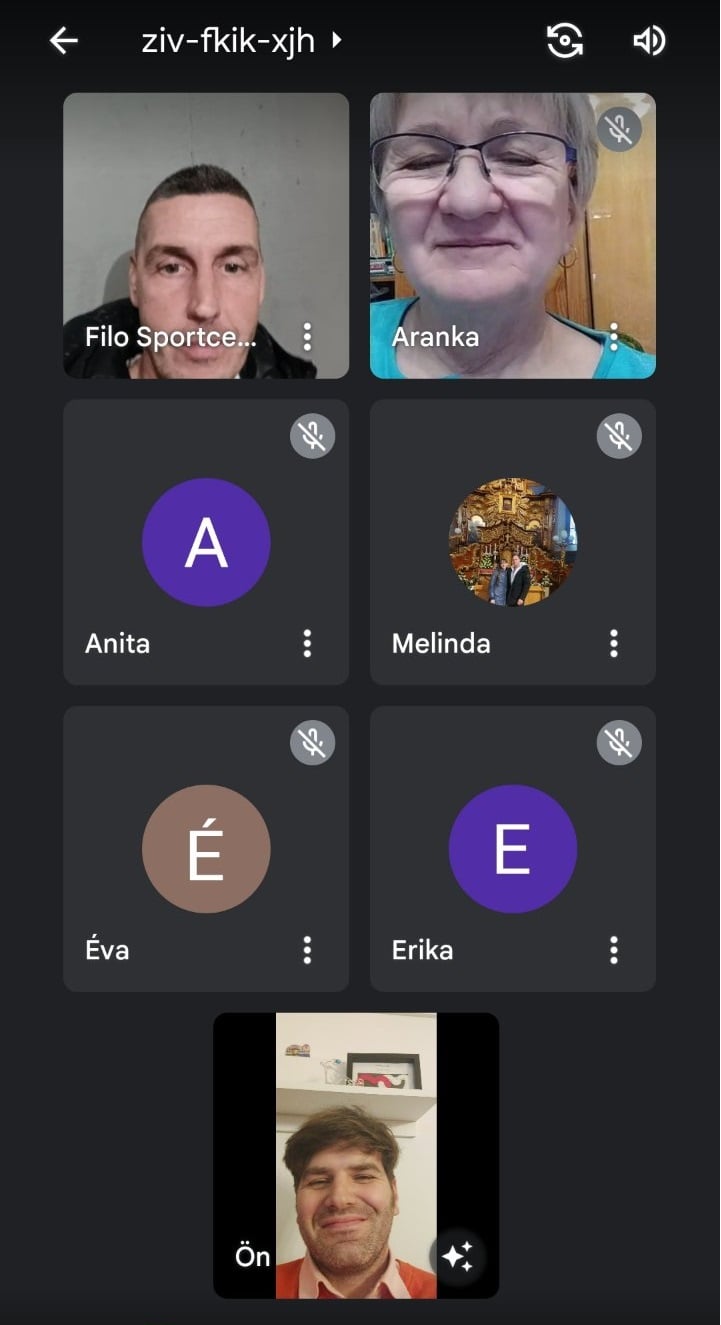The image size is (721, 1325).
Task: Open options menu for Filo Sportce... tile
Action: pos(307,337)
